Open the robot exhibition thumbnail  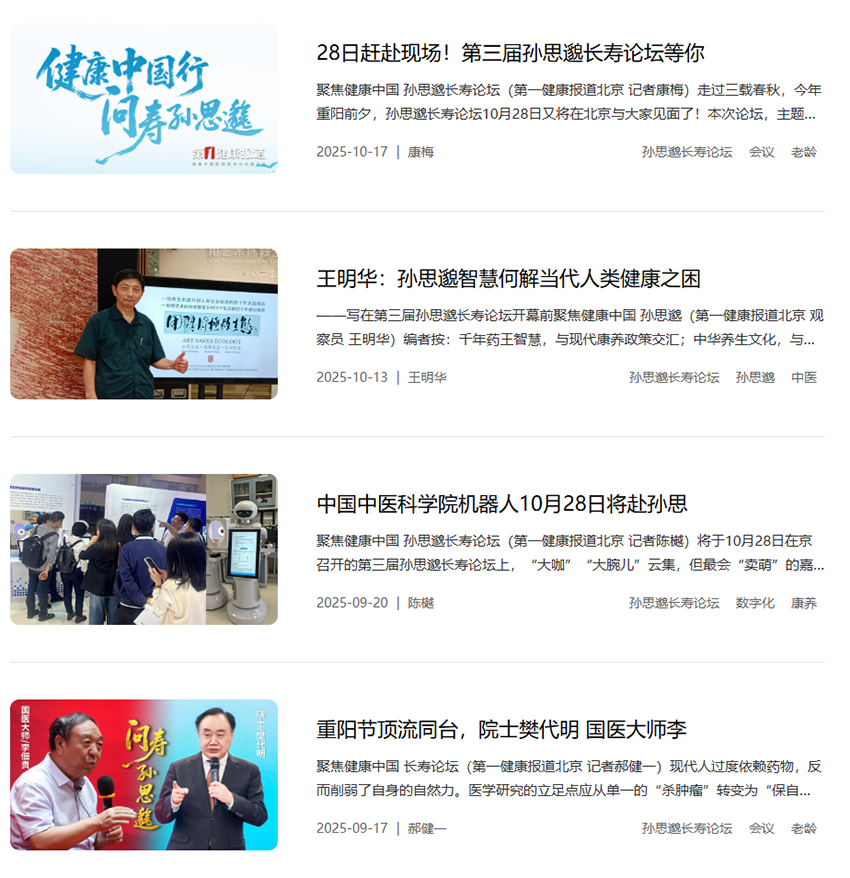coord(144,549)
